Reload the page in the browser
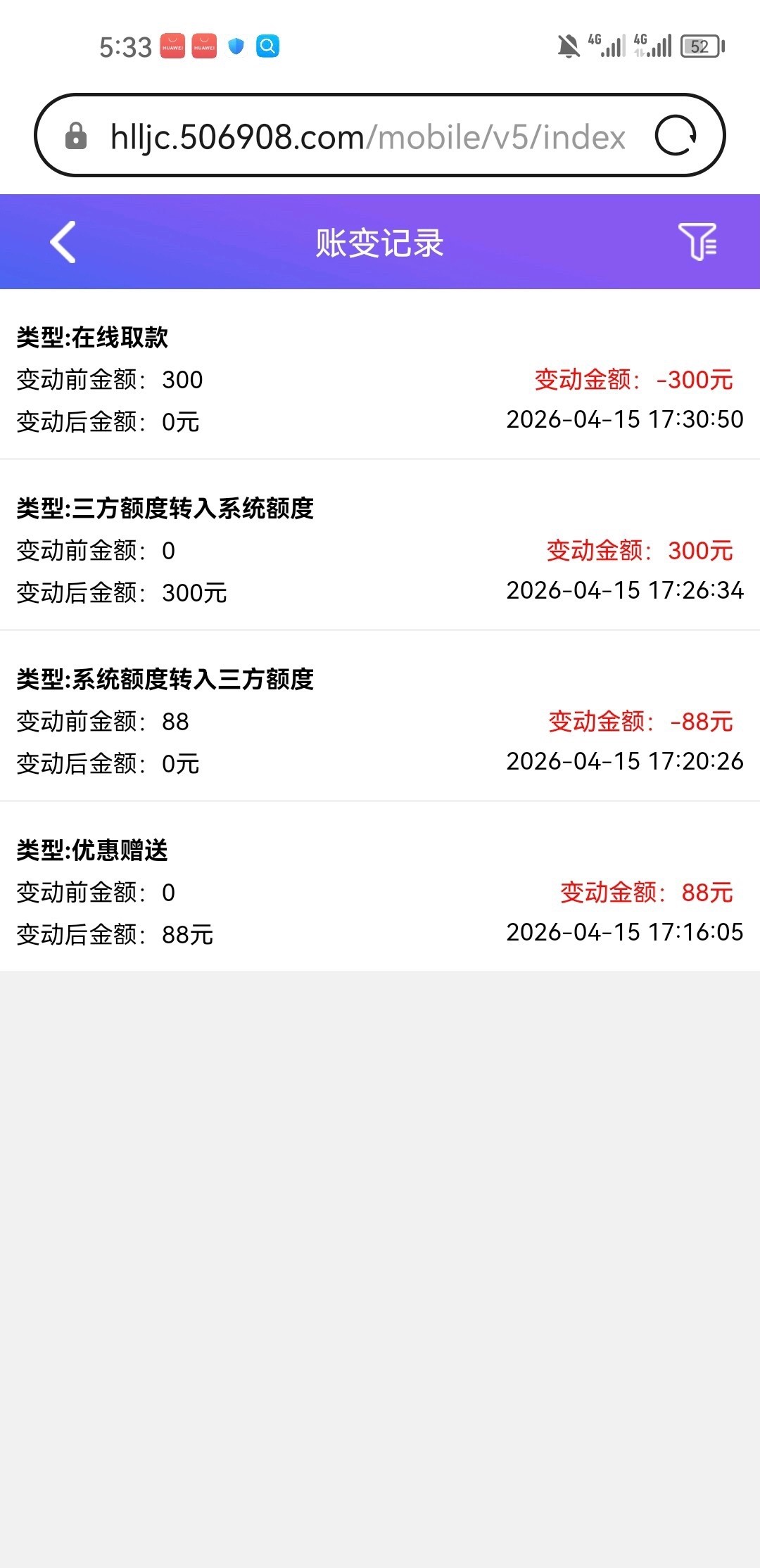Screen dimensions: 760x1568 point(676,136)
